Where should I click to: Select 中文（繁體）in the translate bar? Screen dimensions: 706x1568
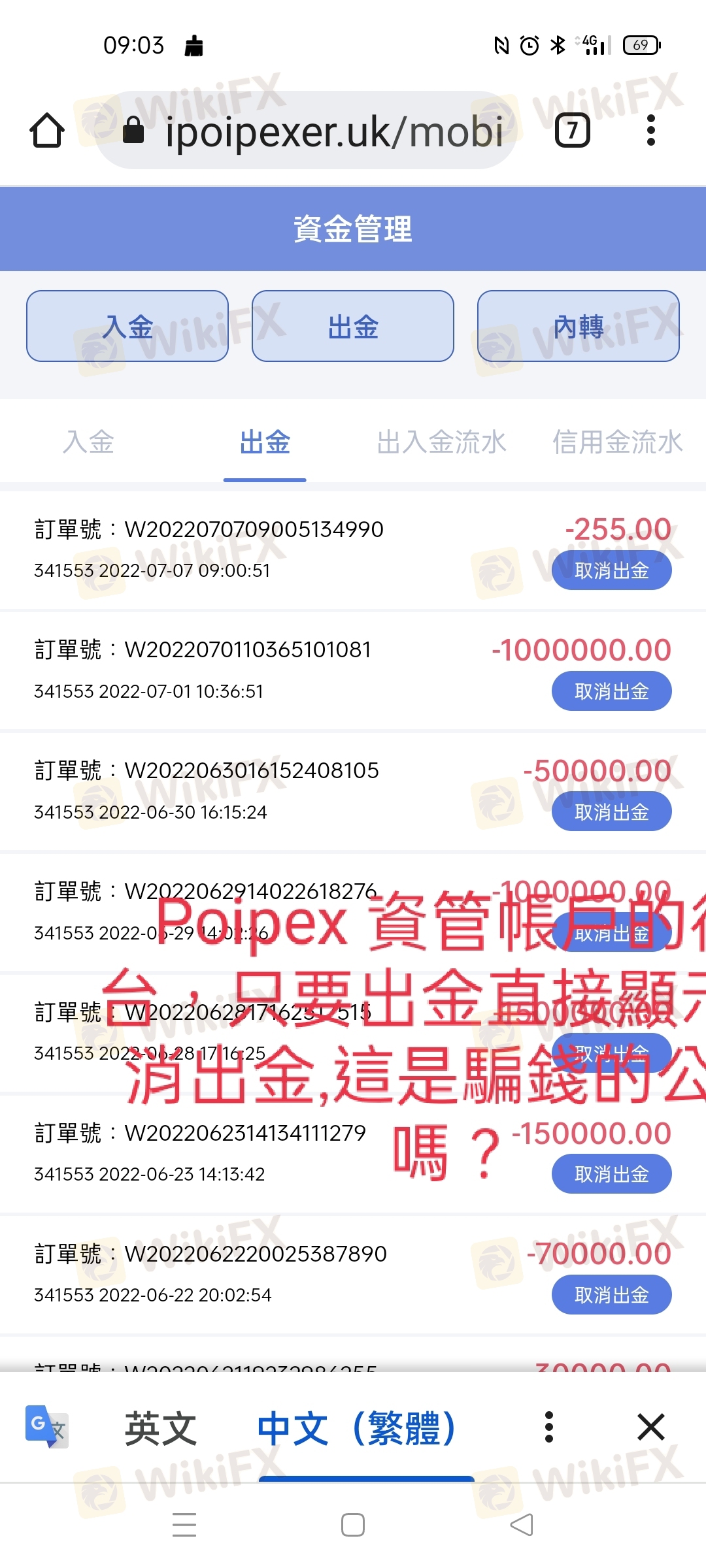tap(356, 1429)
